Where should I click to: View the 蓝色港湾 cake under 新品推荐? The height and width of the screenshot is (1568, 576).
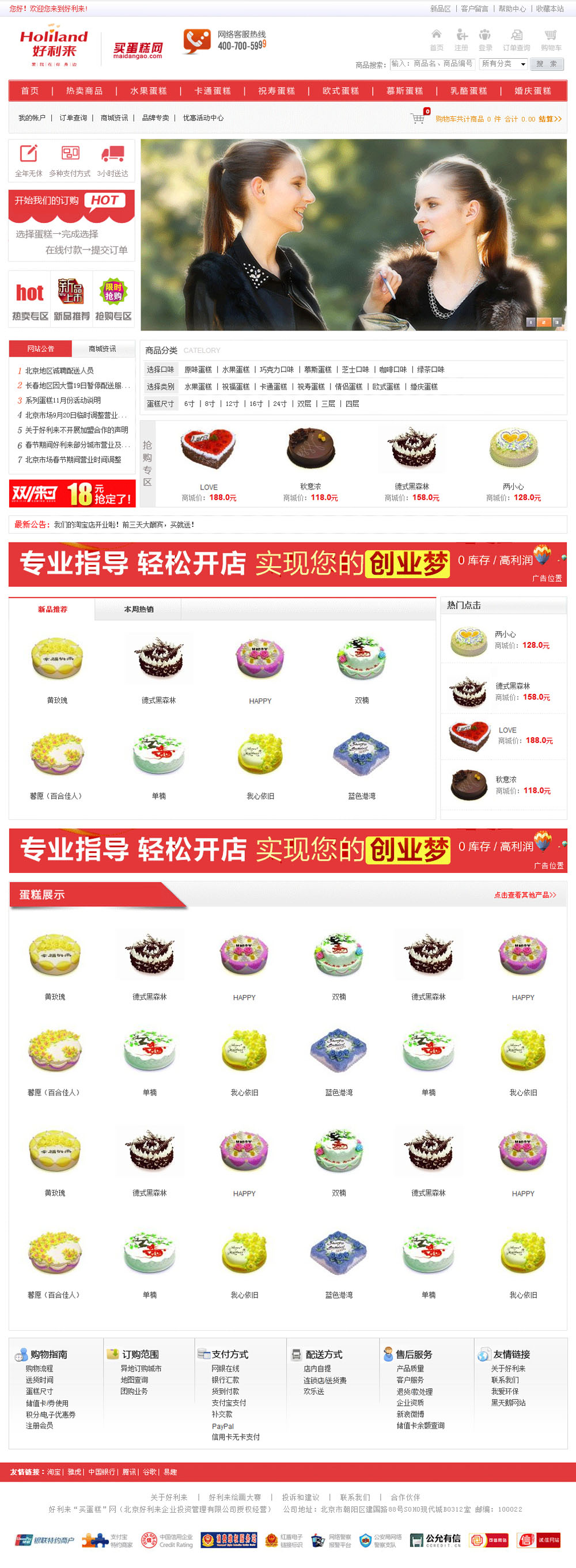pos(361,756)
